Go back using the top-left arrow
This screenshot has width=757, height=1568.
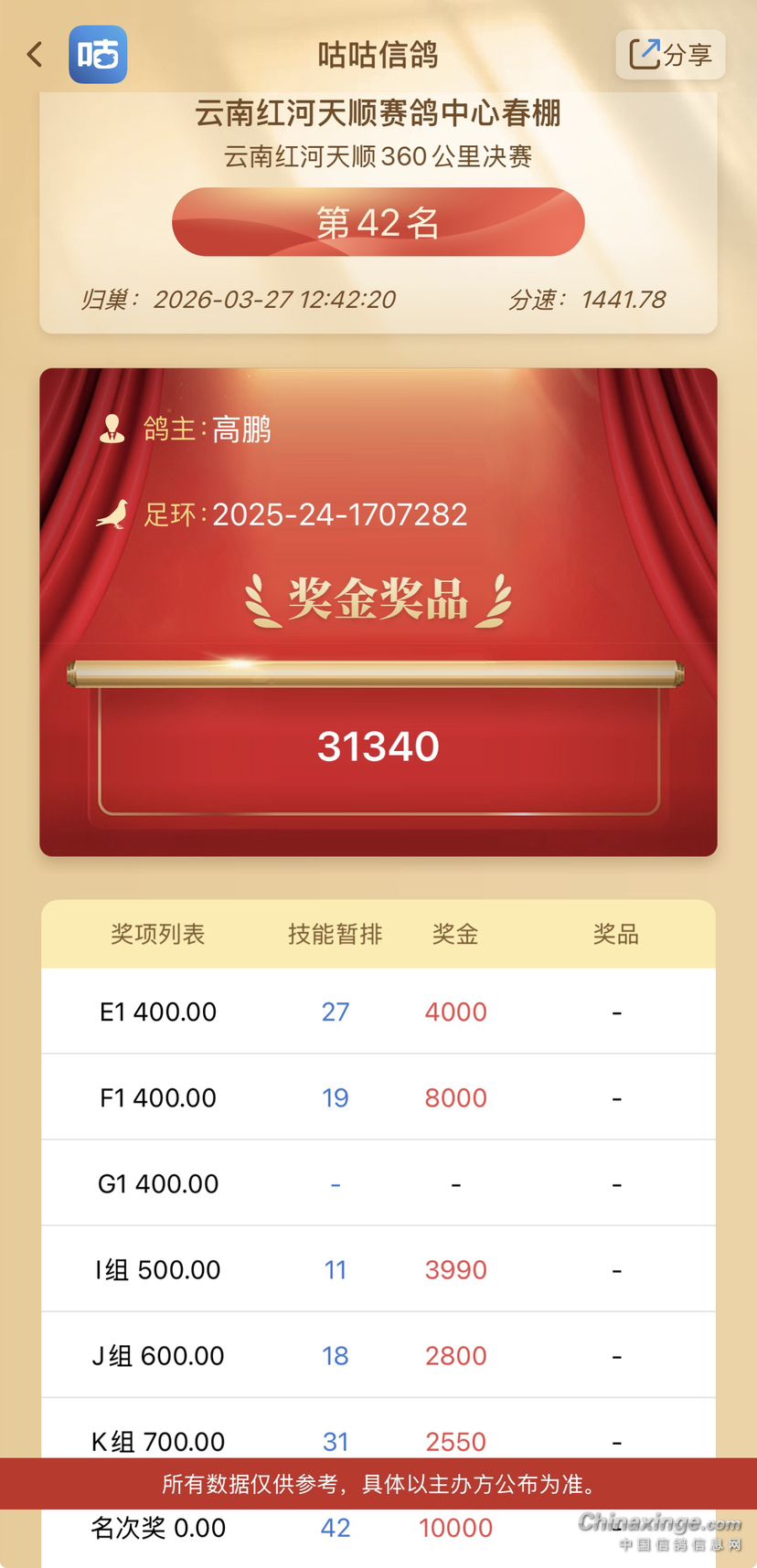point(35,55)
